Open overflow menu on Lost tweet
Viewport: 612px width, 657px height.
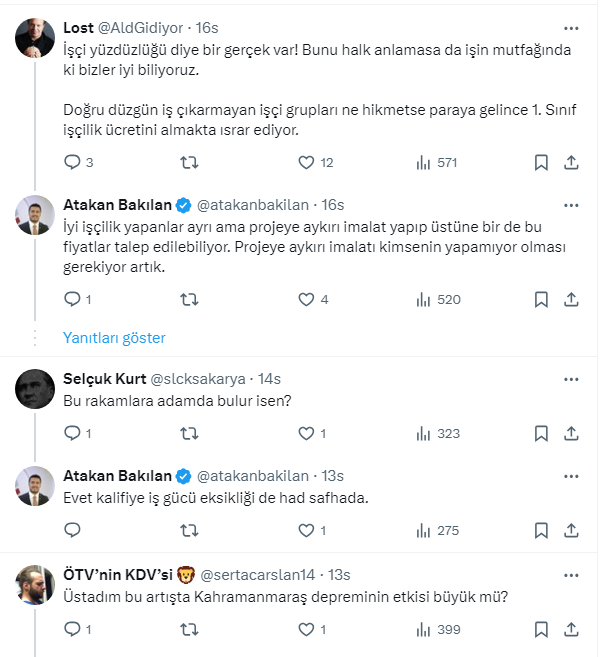tap(571, 29)
